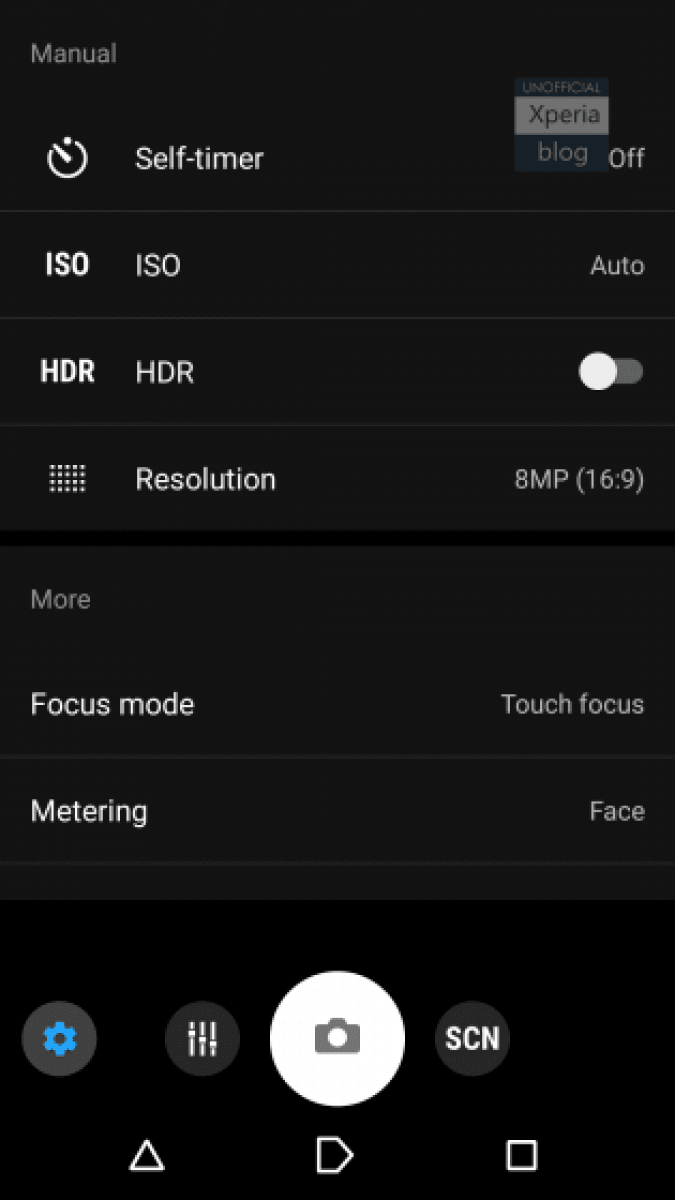Take a photo with the shutter button
The height and width of the screenshot is (1200, 675).
[x=337, y=1038]
